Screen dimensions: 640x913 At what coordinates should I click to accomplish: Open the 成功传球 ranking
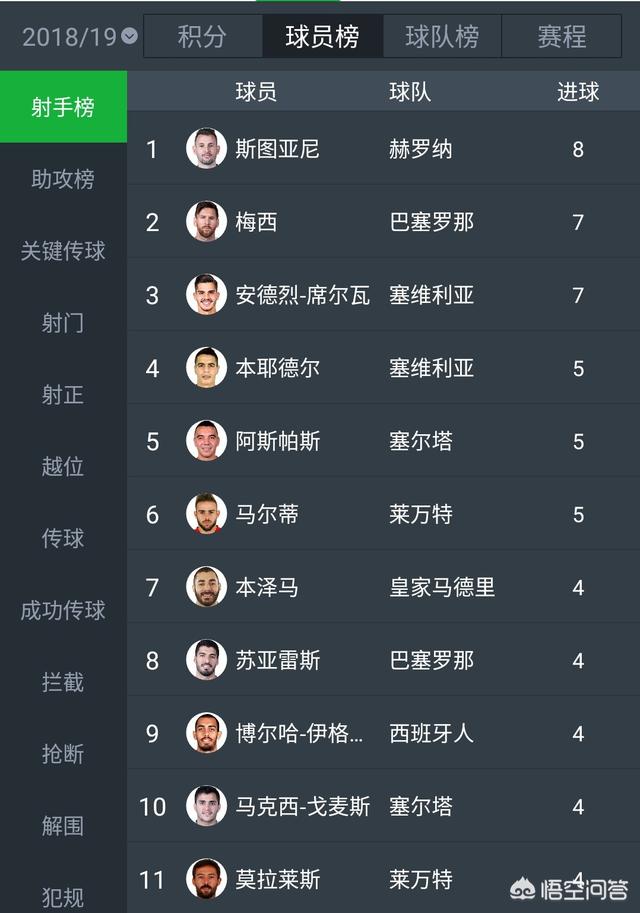pos(63,611)
